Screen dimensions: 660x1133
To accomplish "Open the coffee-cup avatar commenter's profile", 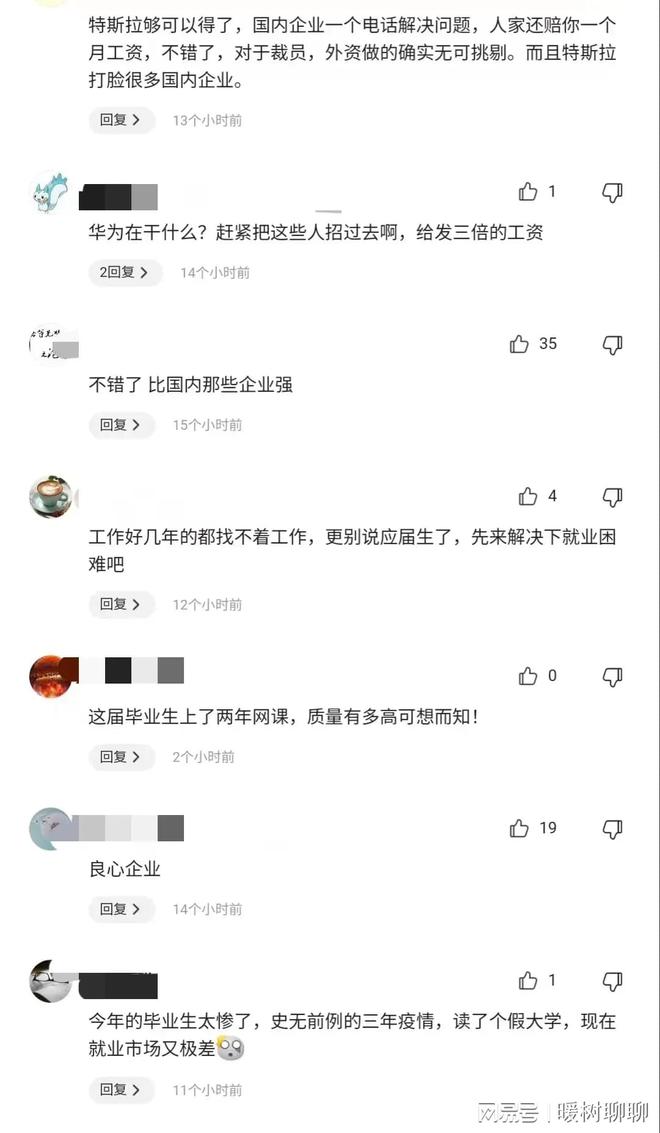I will pyautogui.click(x=50, y=496).
